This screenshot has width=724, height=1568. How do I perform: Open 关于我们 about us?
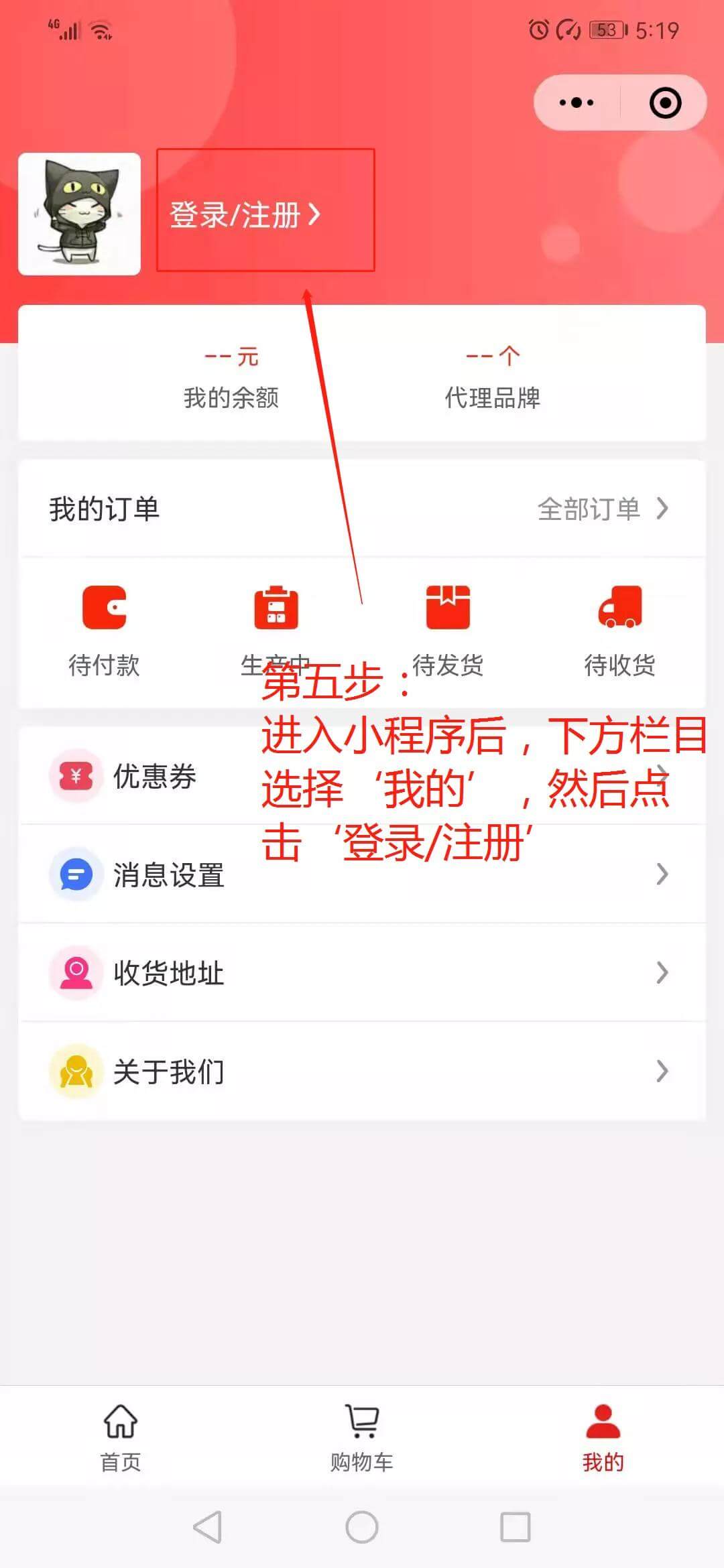362,1071
